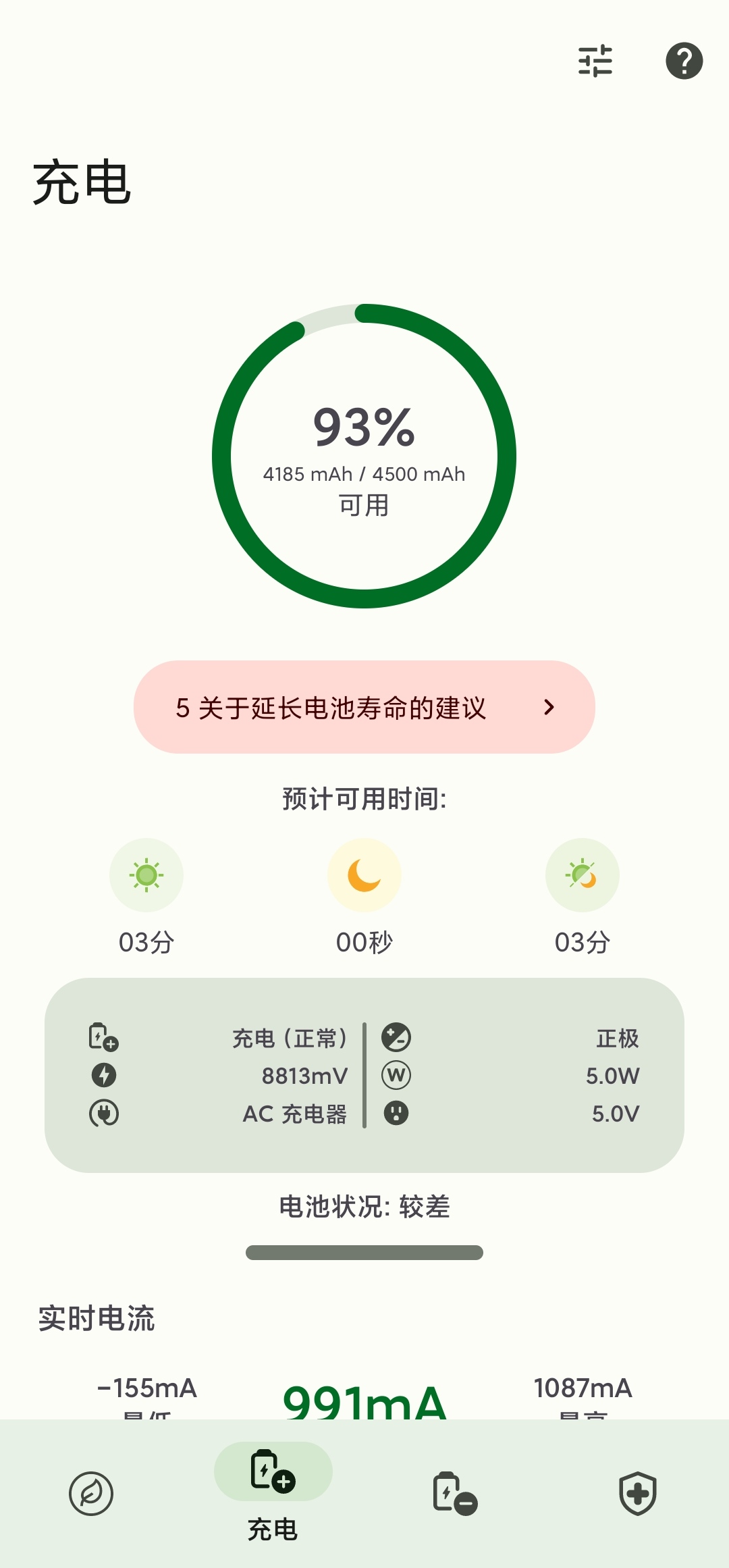This screenshot has height=1568, width=729.
Task: Open the 5 battery life suggestions banner
Action: 364,707
